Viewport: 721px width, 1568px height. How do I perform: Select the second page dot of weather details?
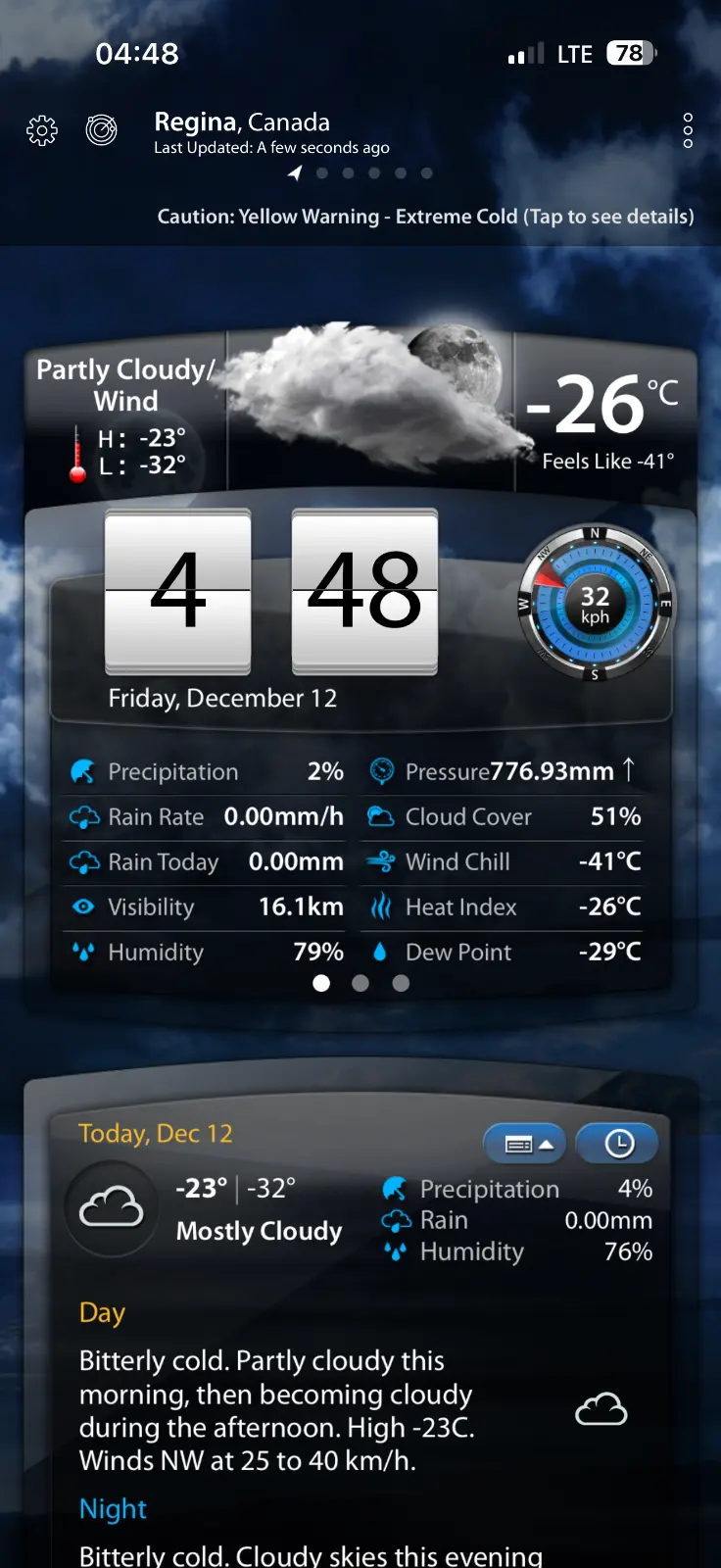coord(360,983)
